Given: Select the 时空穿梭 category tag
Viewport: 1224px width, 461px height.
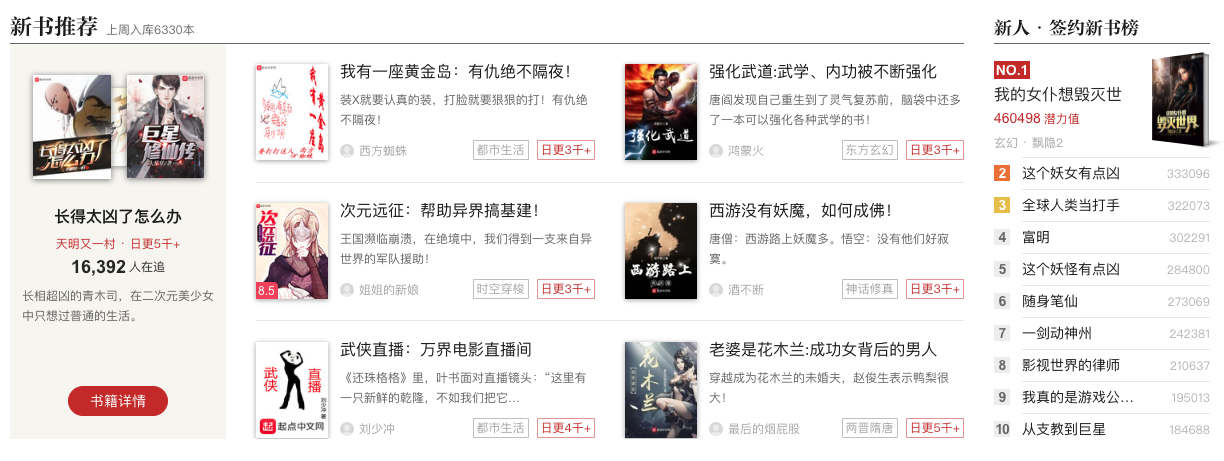Looking at the screenshot, I should coord(501,289).
